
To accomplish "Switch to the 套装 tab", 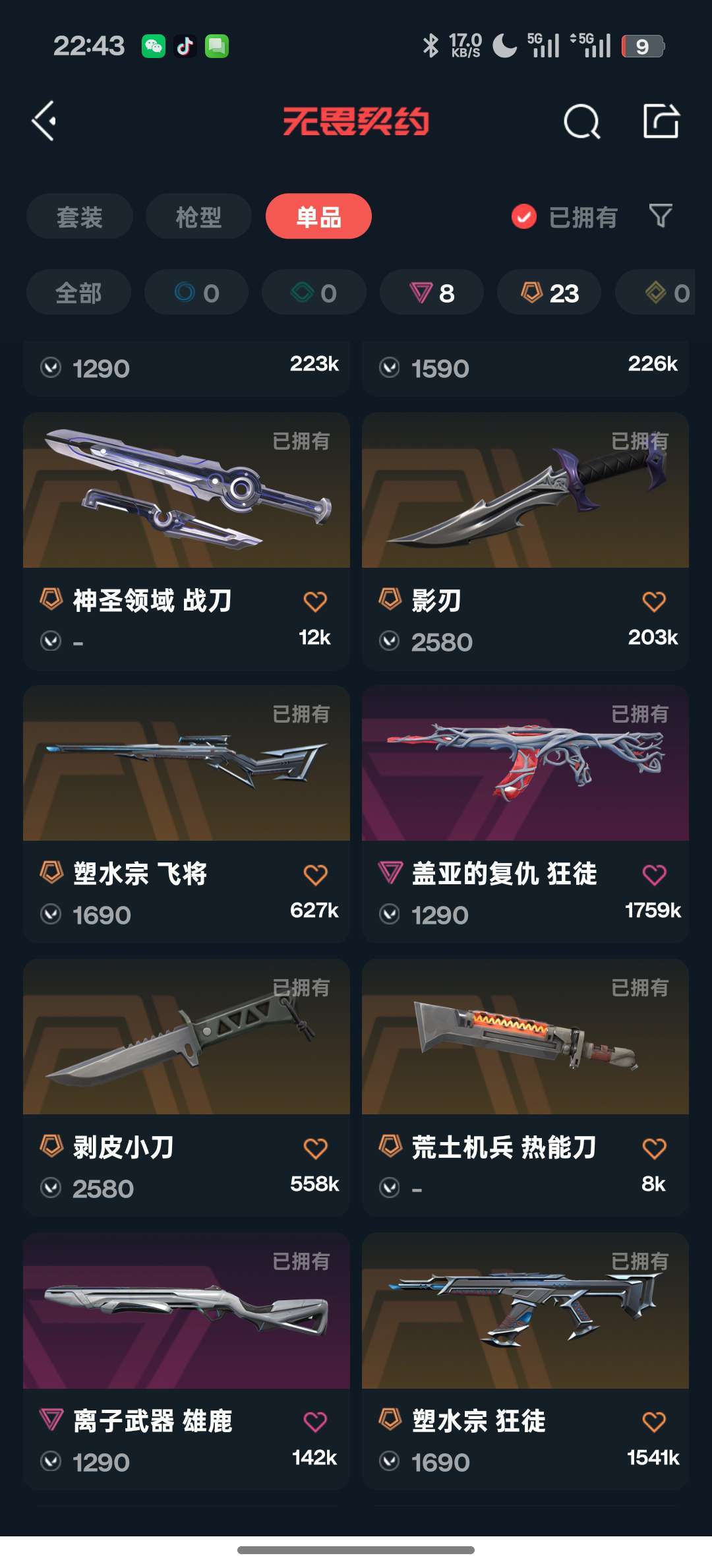I will coord(80,216).
